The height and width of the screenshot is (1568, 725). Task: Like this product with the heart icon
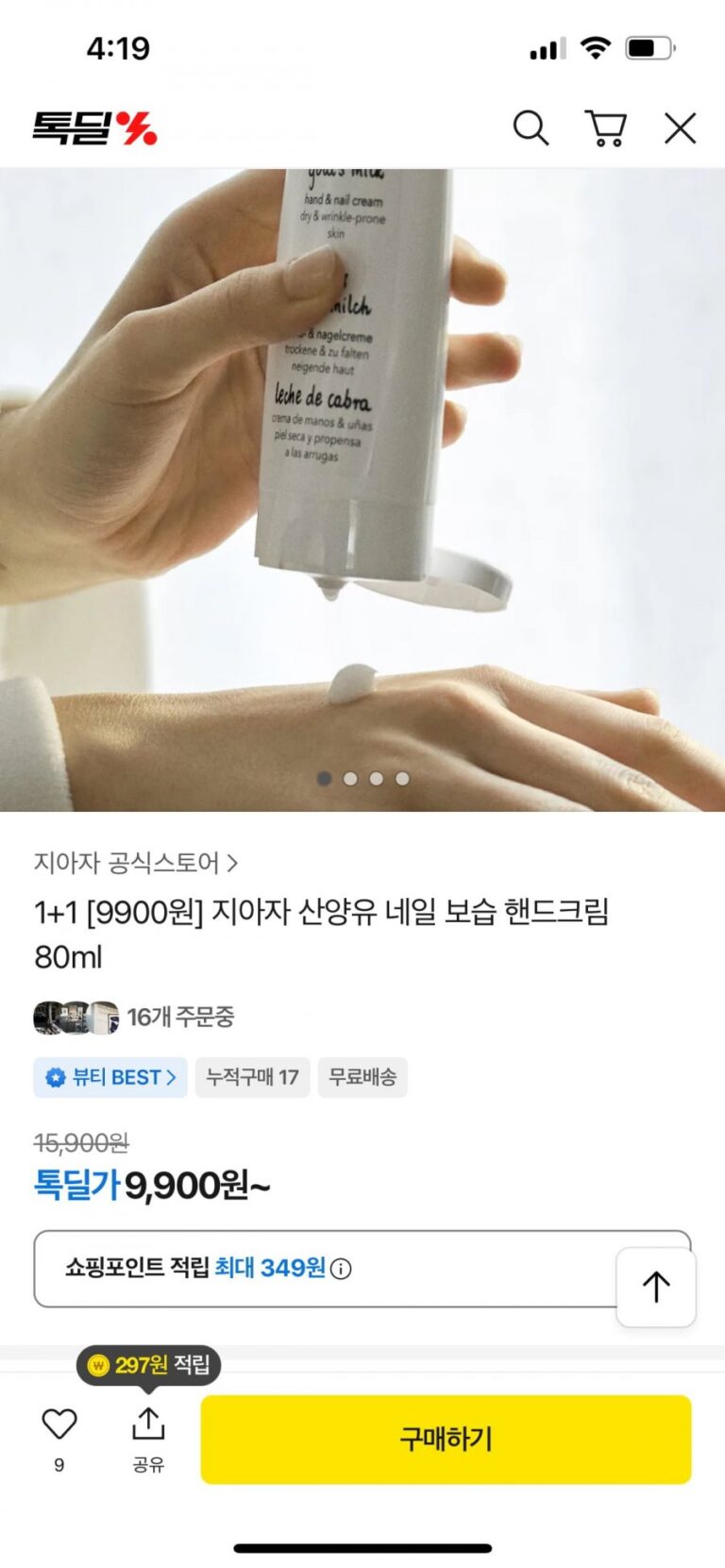coord(59,1425)
